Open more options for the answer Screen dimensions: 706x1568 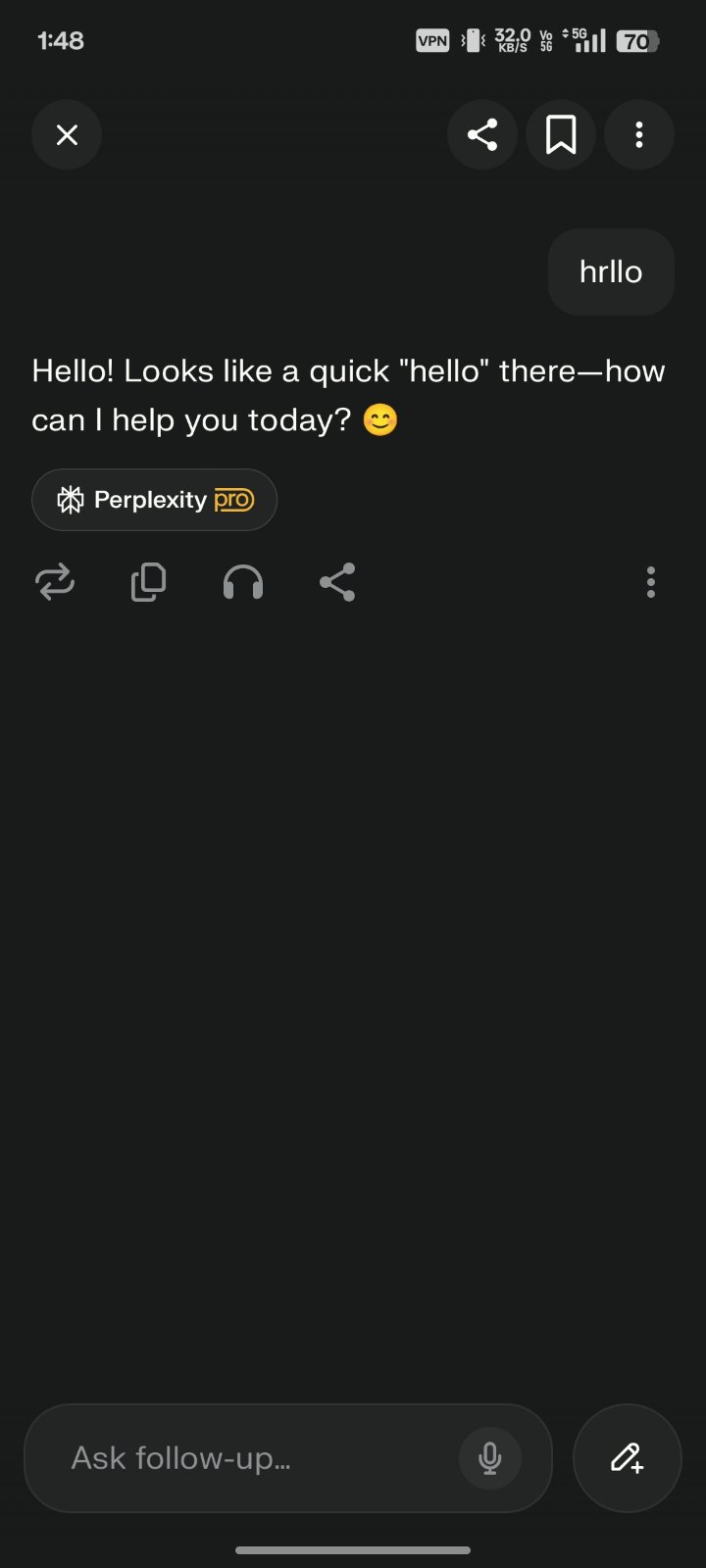650,583
